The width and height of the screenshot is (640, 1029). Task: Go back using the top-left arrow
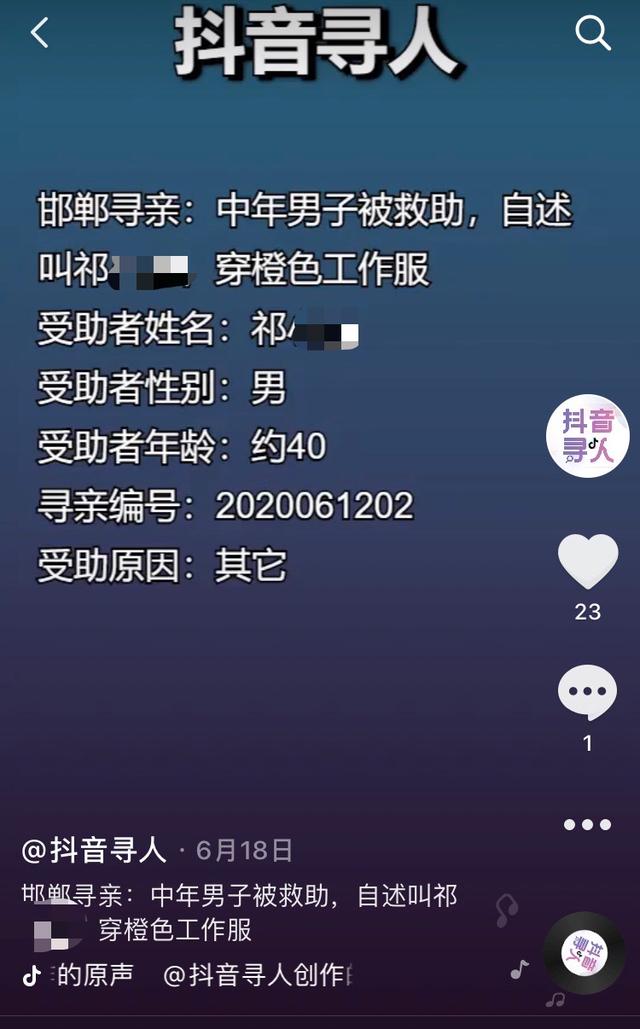[x=40, y=33]
